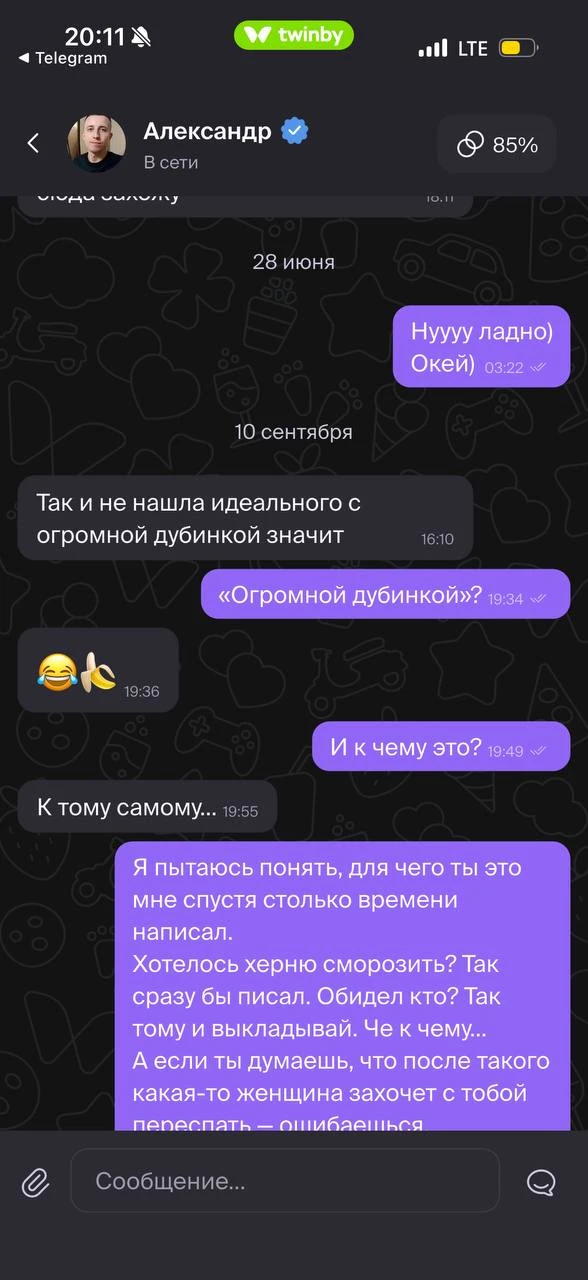Open the 85% compatibility badge
Viewport: 588px width, 1280px height.
click(498, 145)
